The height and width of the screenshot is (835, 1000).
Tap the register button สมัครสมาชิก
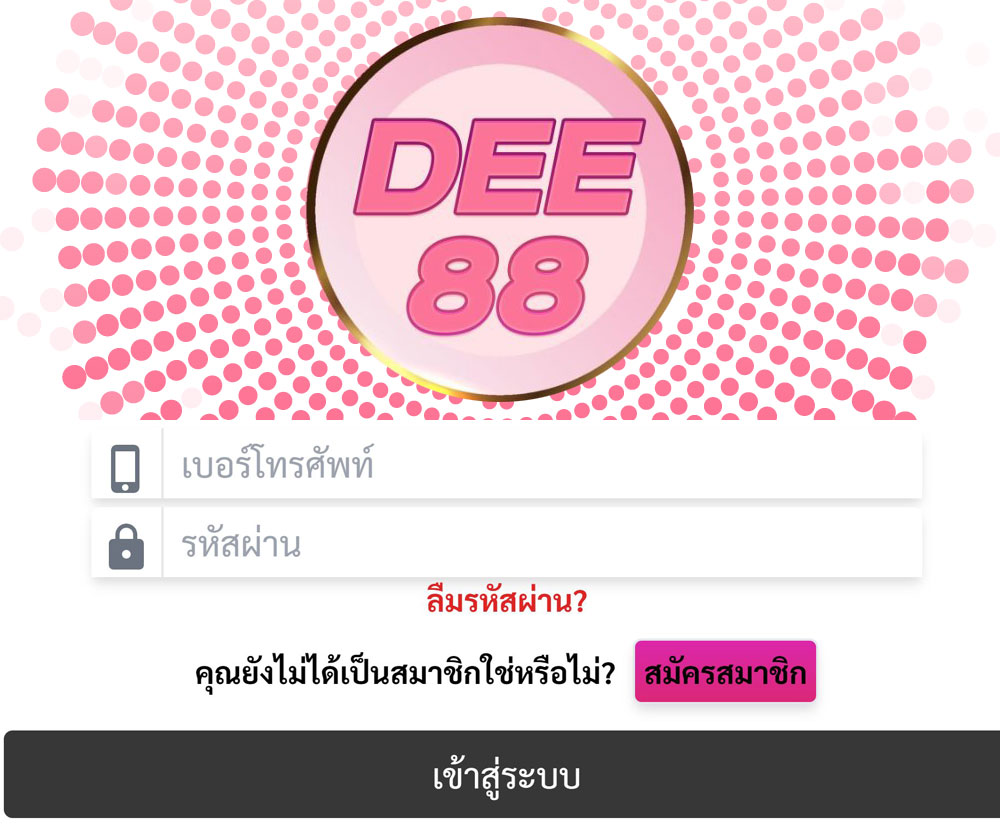point(725,672)
